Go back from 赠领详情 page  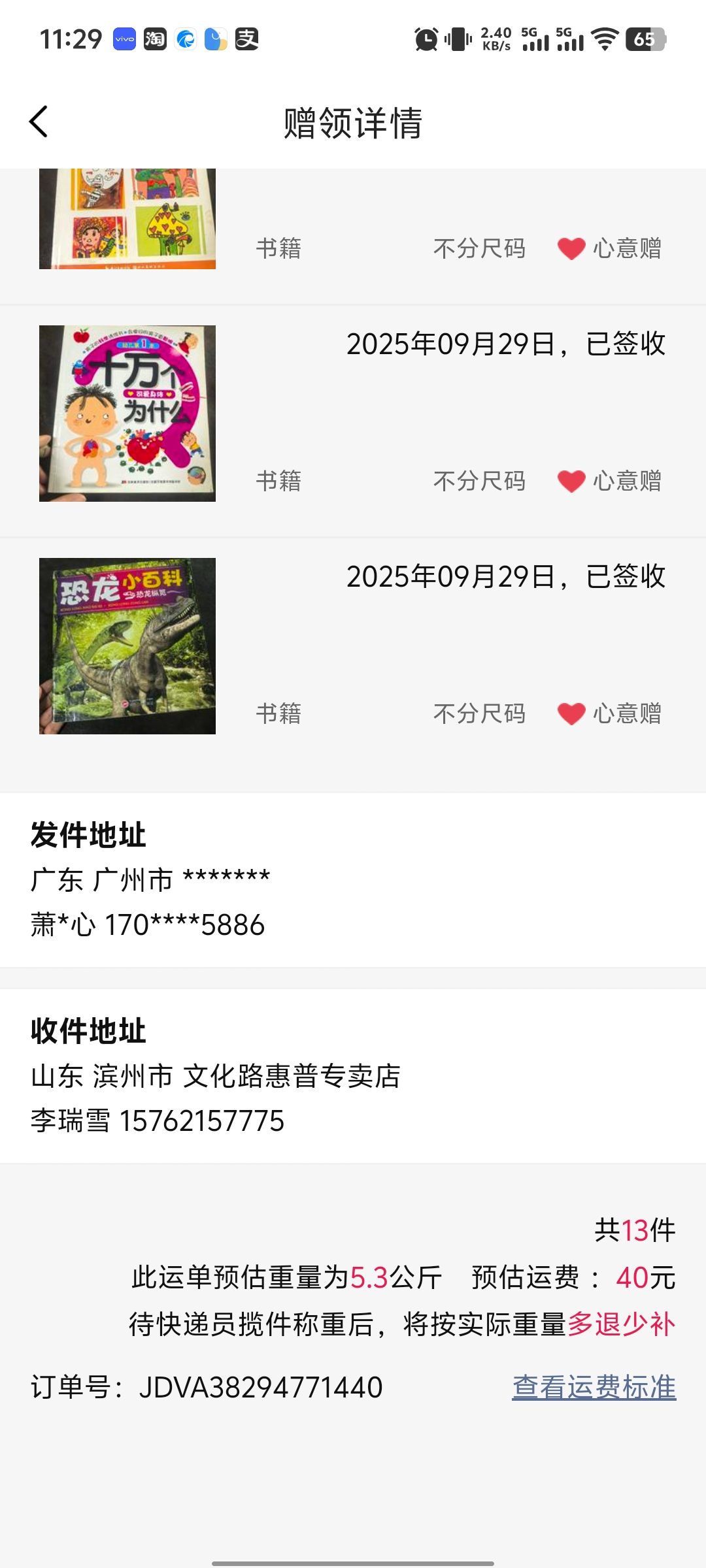click(39, 122)
